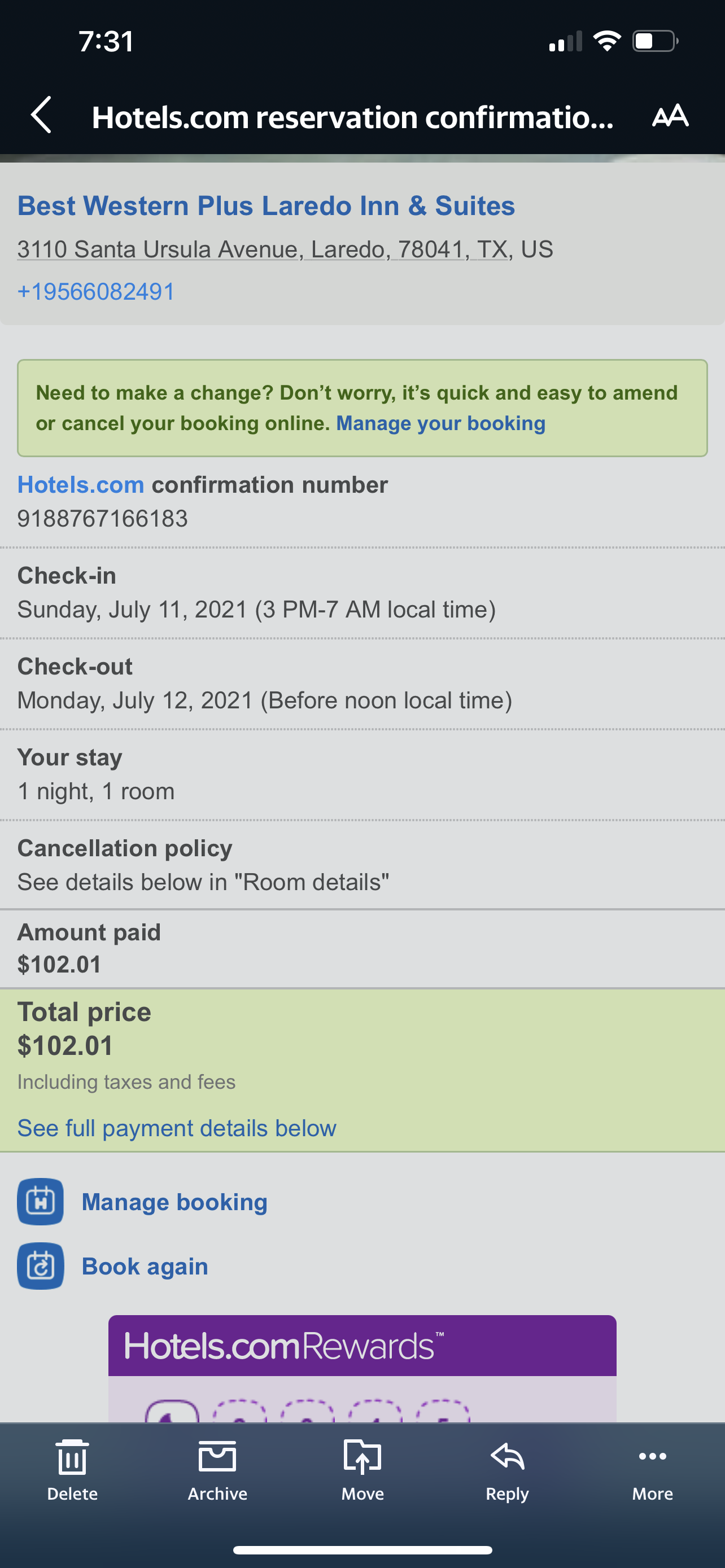Tap the Book again text label

145,1265
